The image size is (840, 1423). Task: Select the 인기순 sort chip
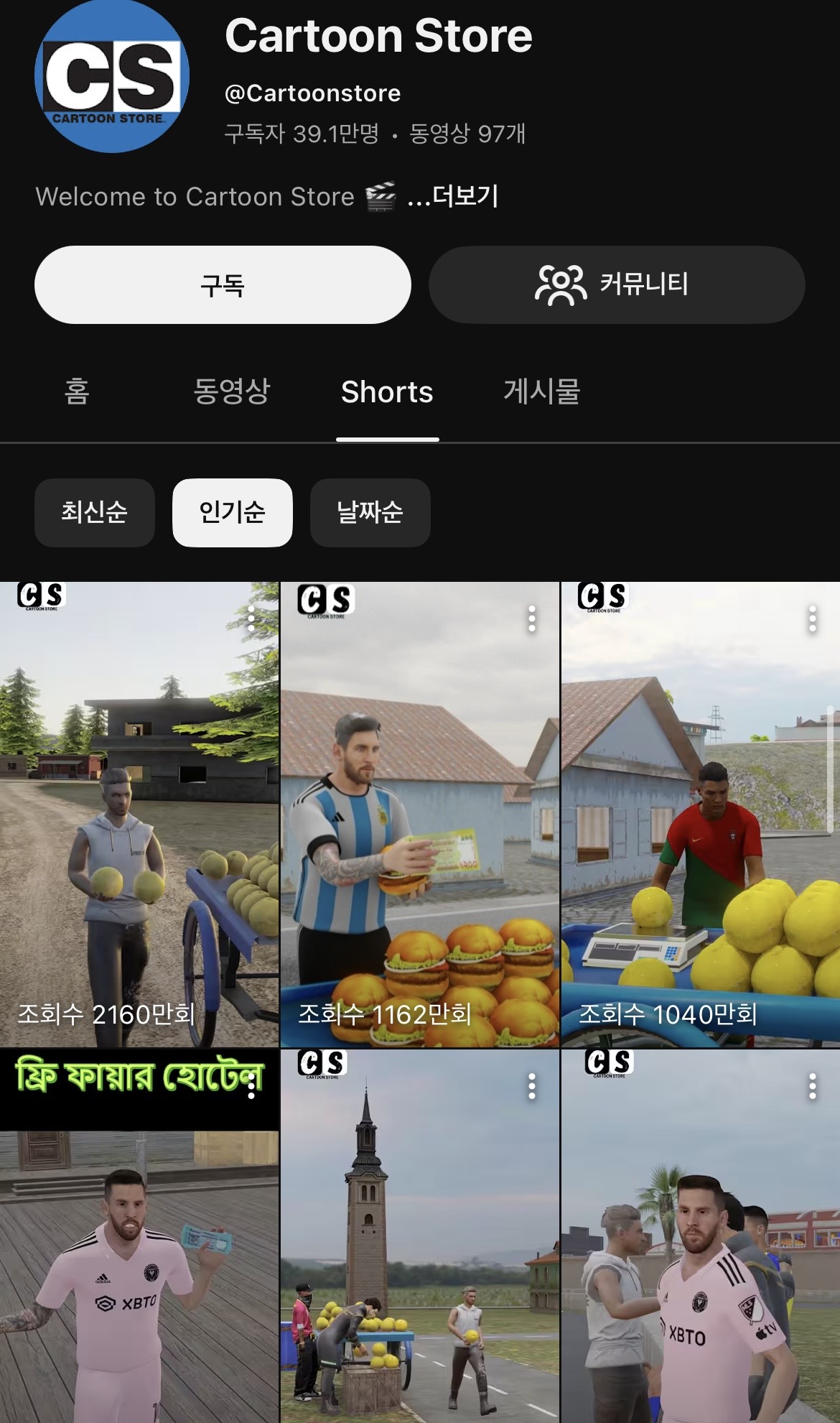pos(232,512)
